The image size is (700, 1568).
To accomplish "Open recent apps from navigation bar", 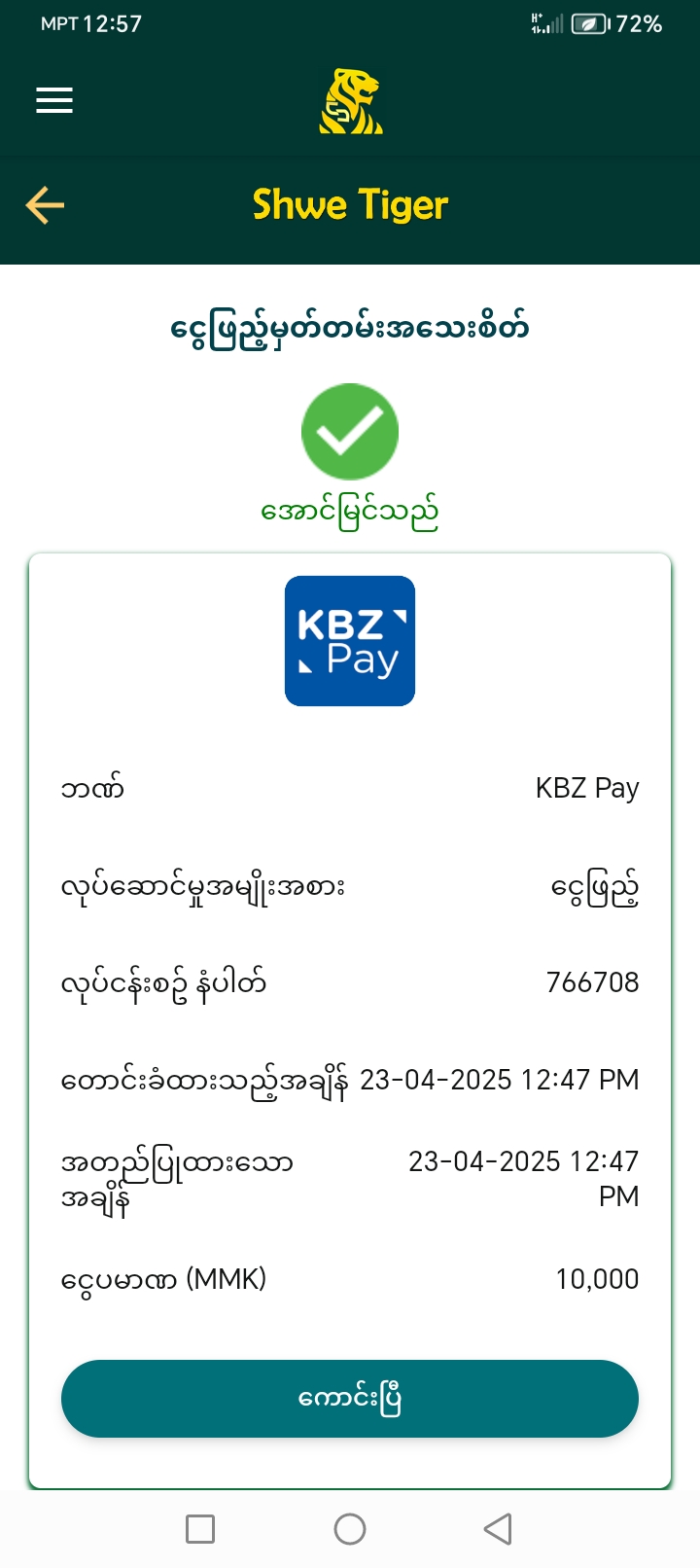I will (x=200, y=1529).
